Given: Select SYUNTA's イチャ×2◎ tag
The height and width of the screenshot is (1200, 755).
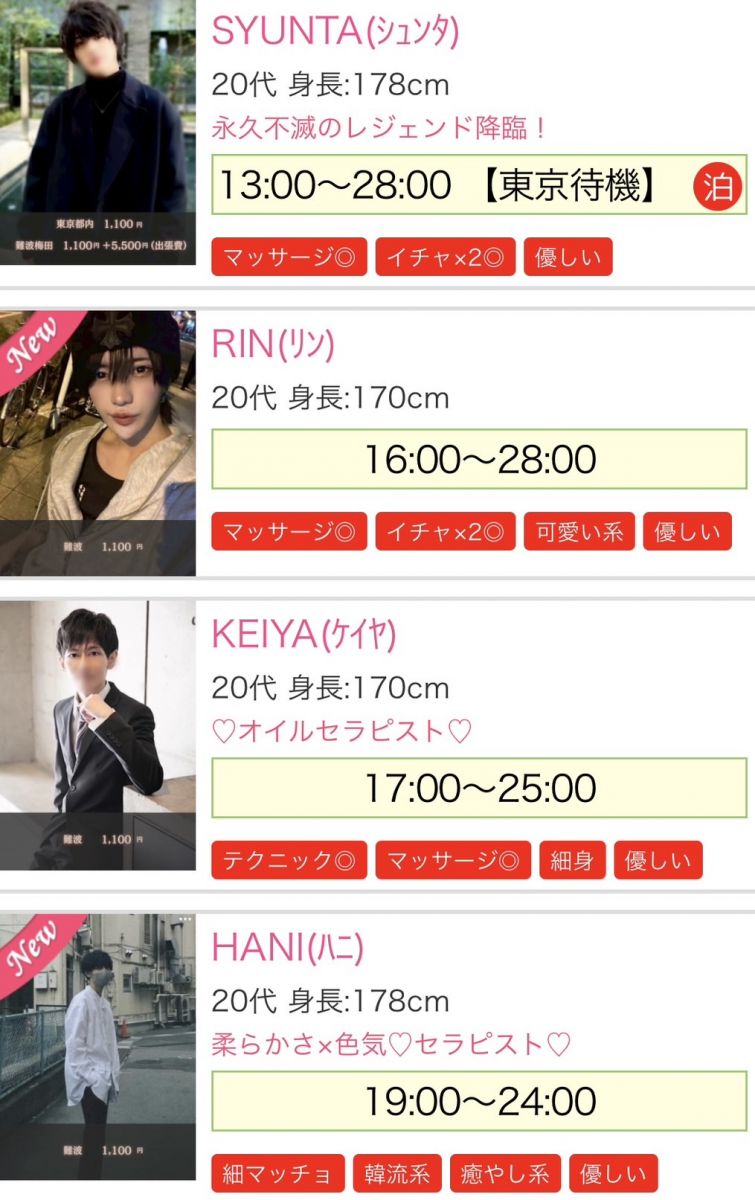Looking at the screenshot, I should click(x=445, y=257).
